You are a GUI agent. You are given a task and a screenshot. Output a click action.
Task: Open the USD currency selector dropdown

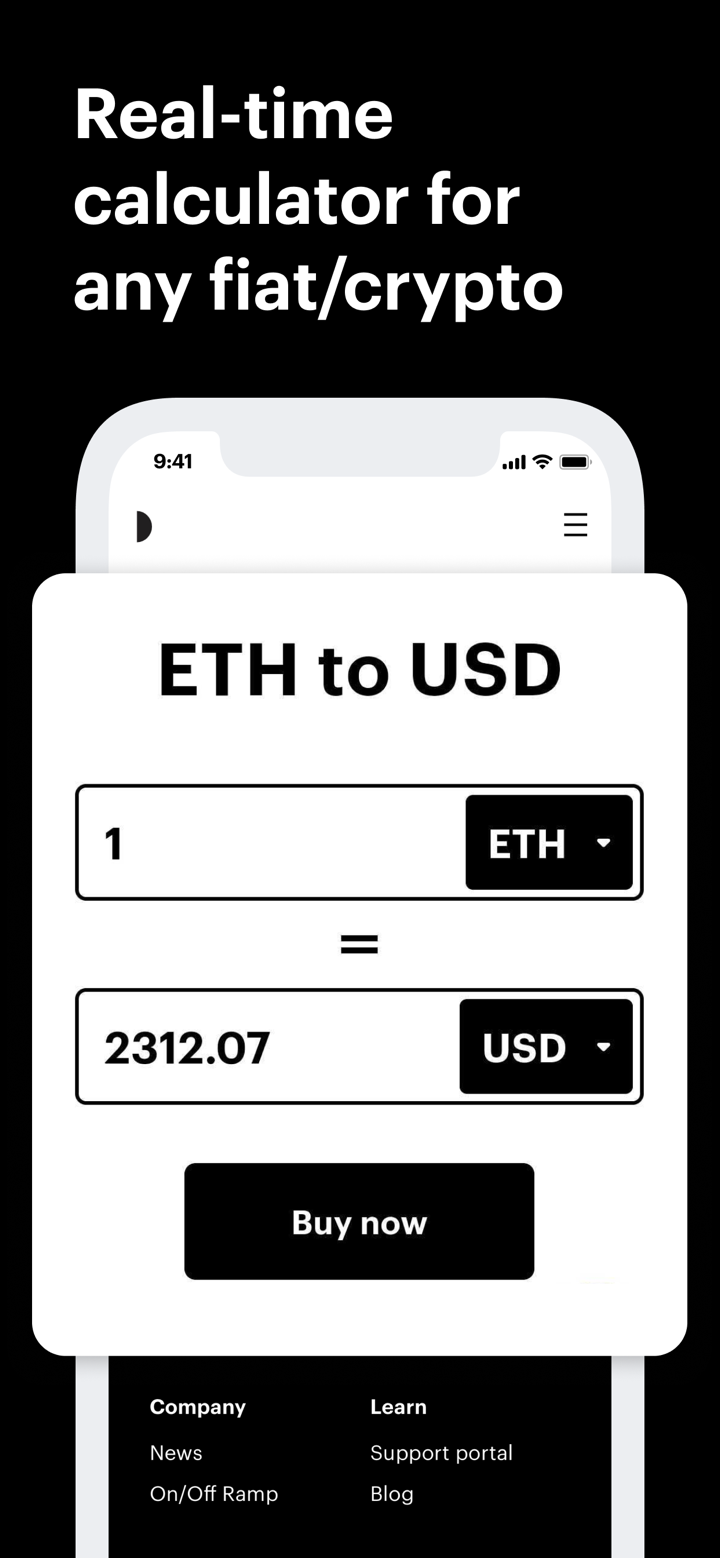click(546, 1046)
